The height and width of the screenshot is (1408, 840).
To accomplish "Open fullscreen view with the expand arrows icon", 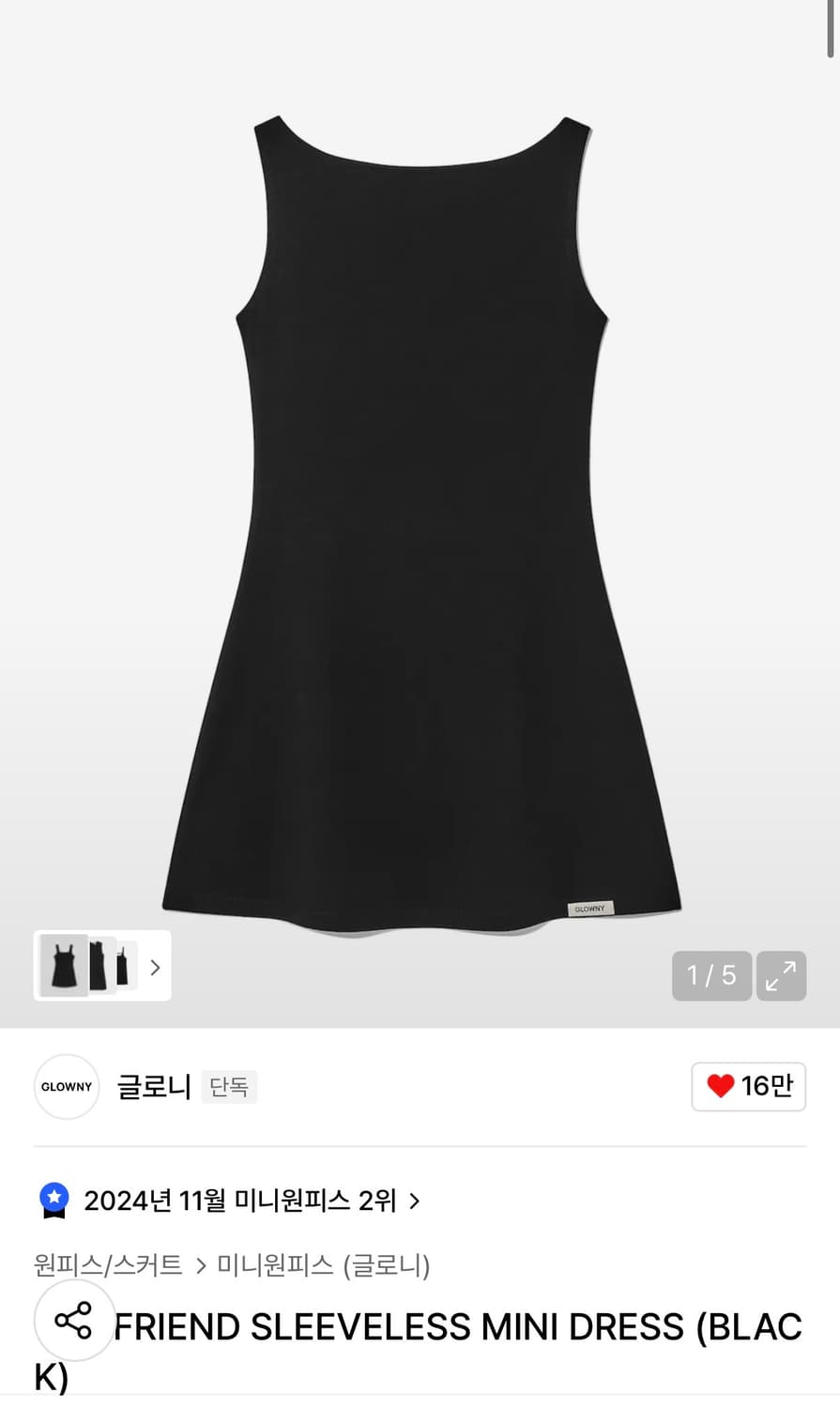I will pyautogui.click(x=781, y=975).
